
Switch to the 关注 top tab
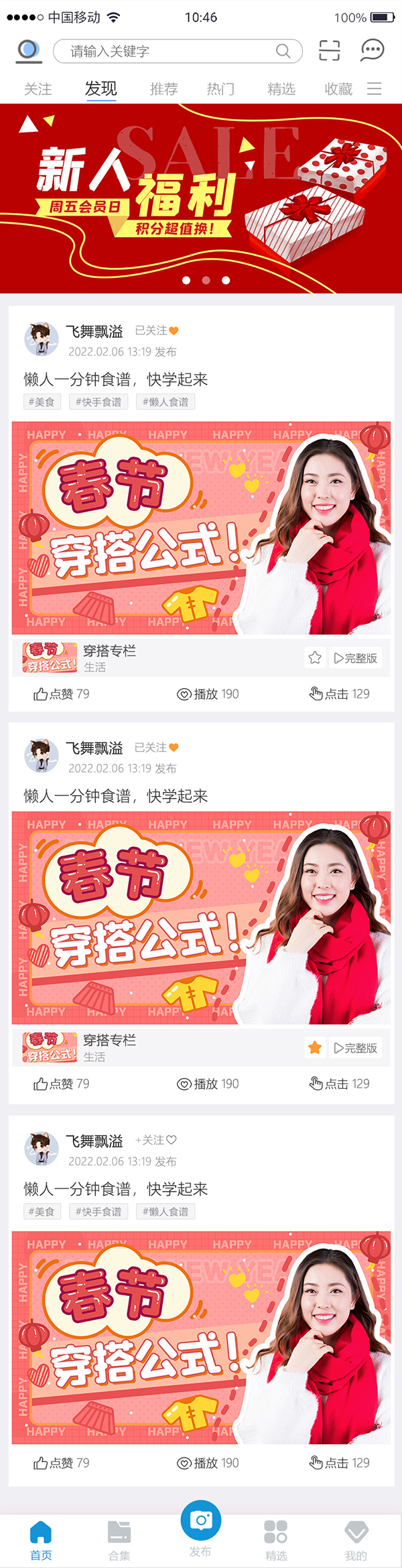click(38, 89)
